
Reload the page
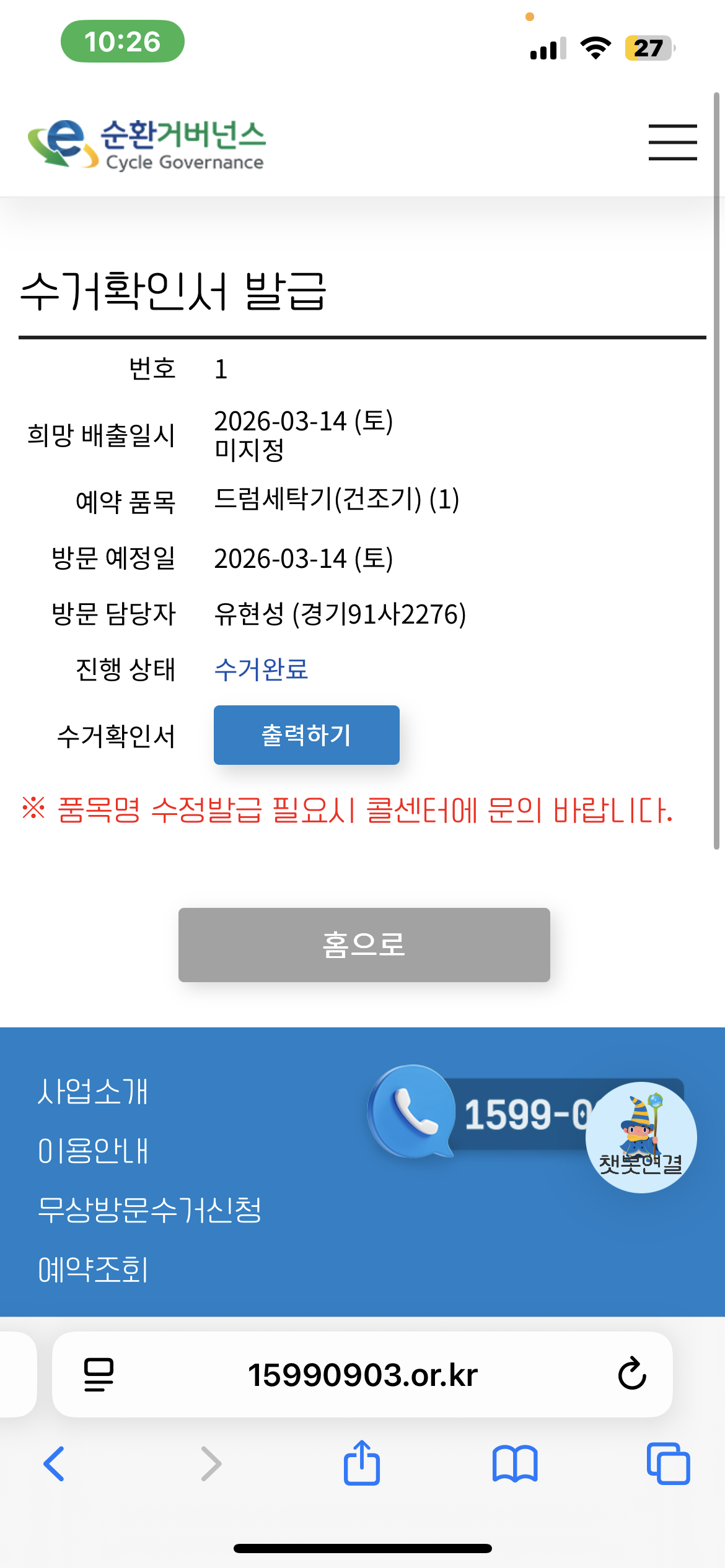click(631, 1374)
